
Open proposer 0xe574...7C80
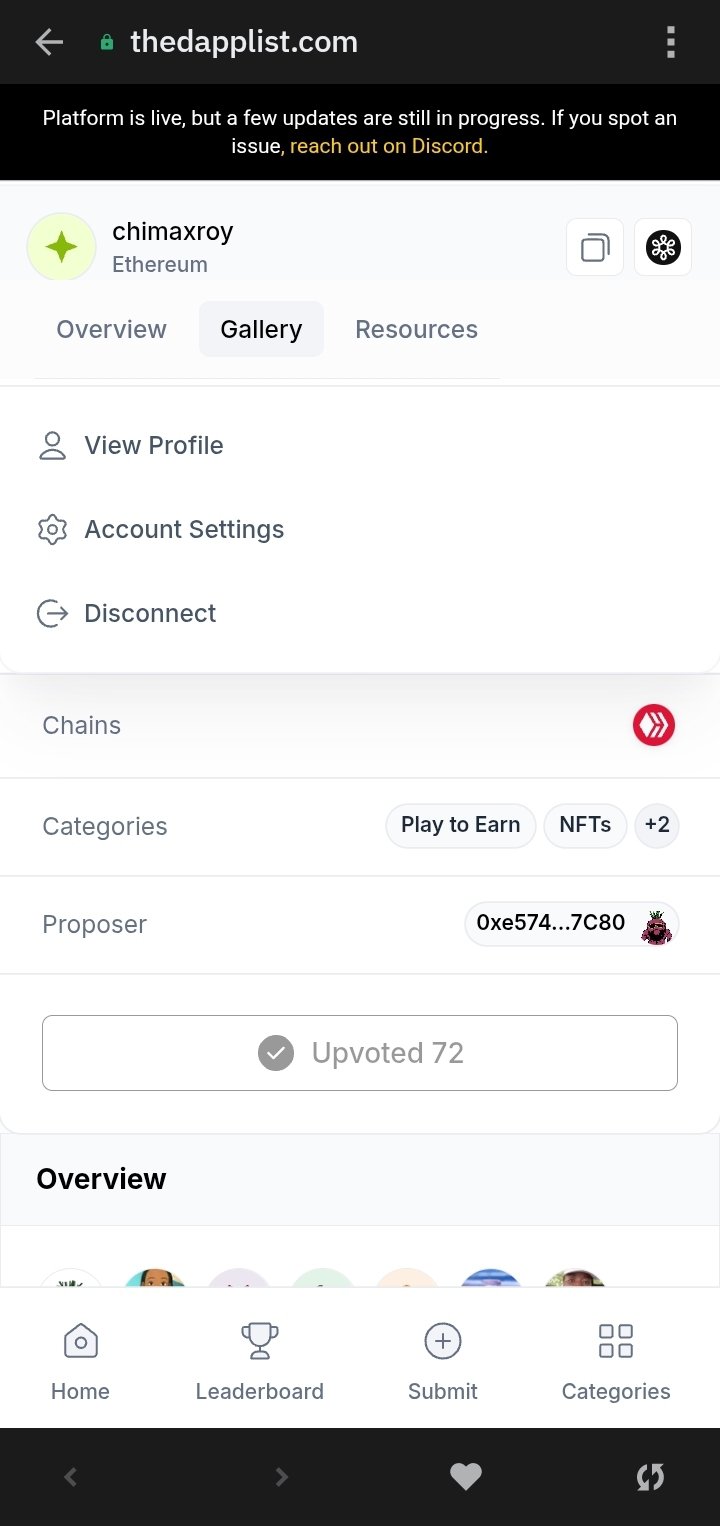[x=572, y=923]
